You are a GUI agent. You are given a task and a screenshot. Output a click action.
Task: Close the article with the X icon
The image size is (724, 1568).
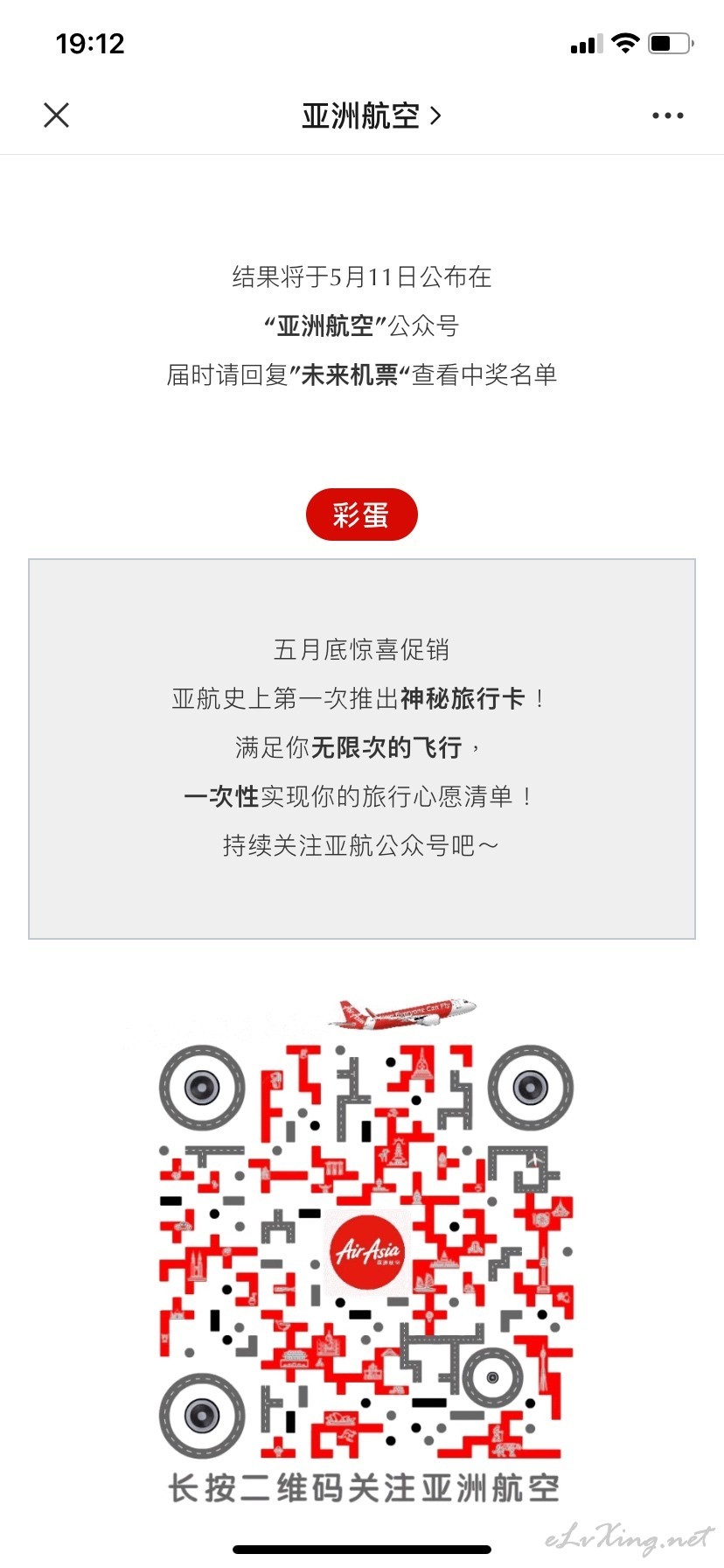tap(56, 115)
